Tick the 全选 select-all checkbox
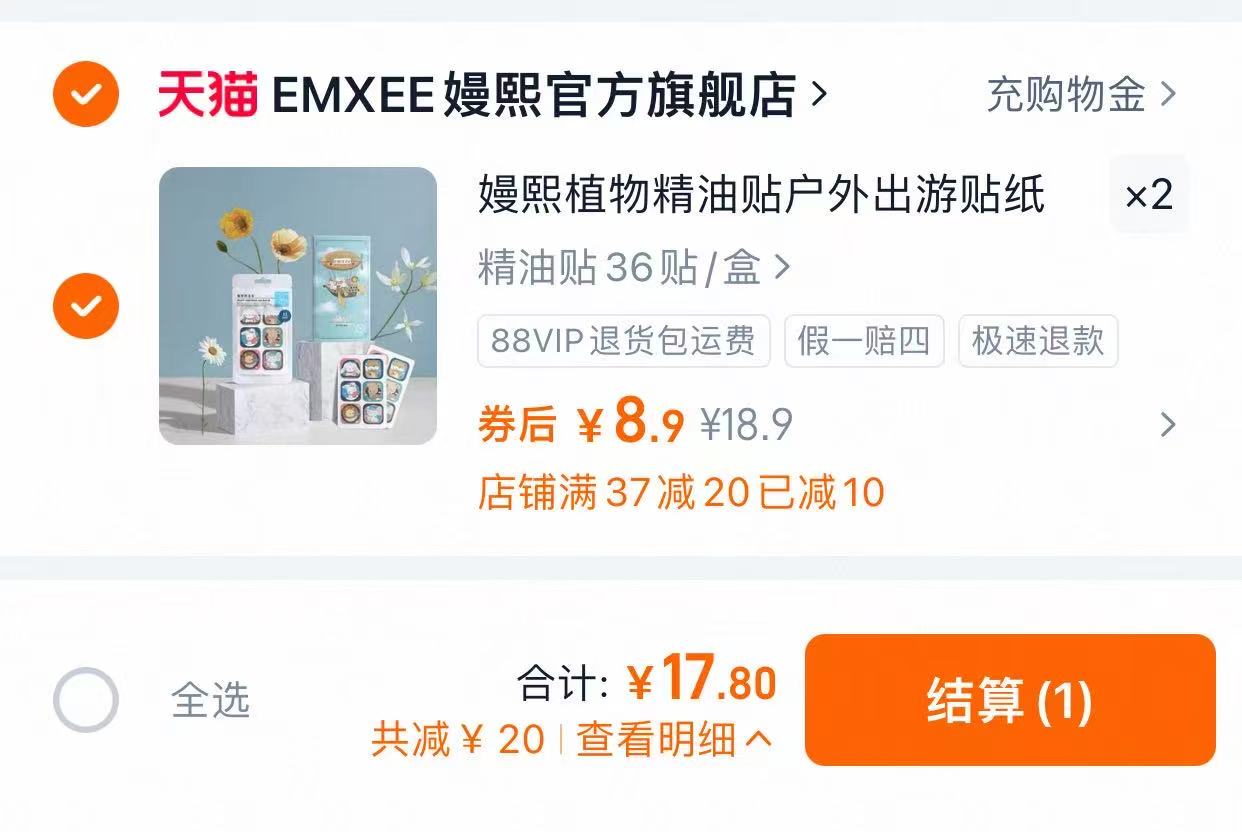This screenshot has height=832, width=1242. (x=86, y=699)
